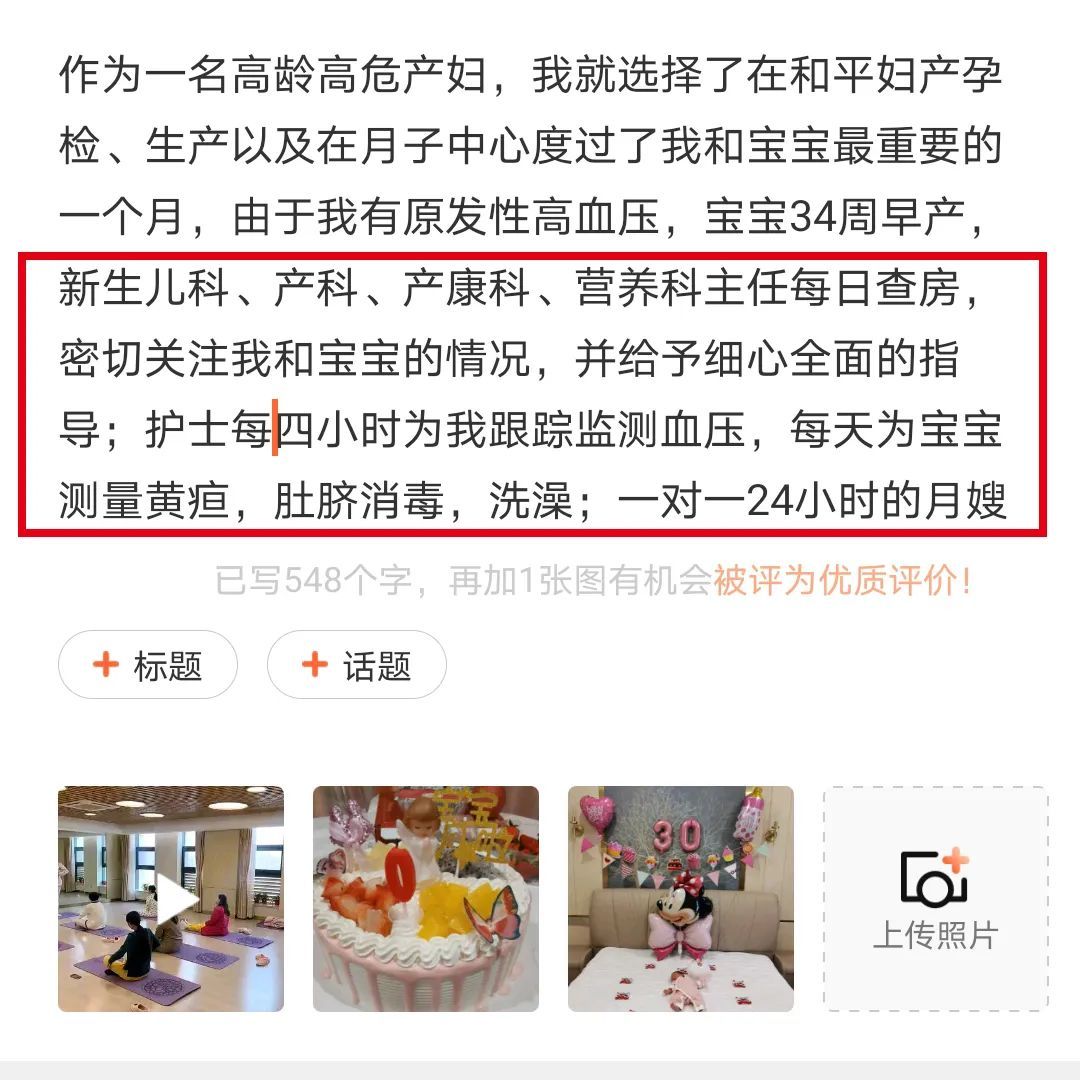Tap the review text input area
The width and height of the screenshot is (1080, 1080).
[x=530, y=290]
